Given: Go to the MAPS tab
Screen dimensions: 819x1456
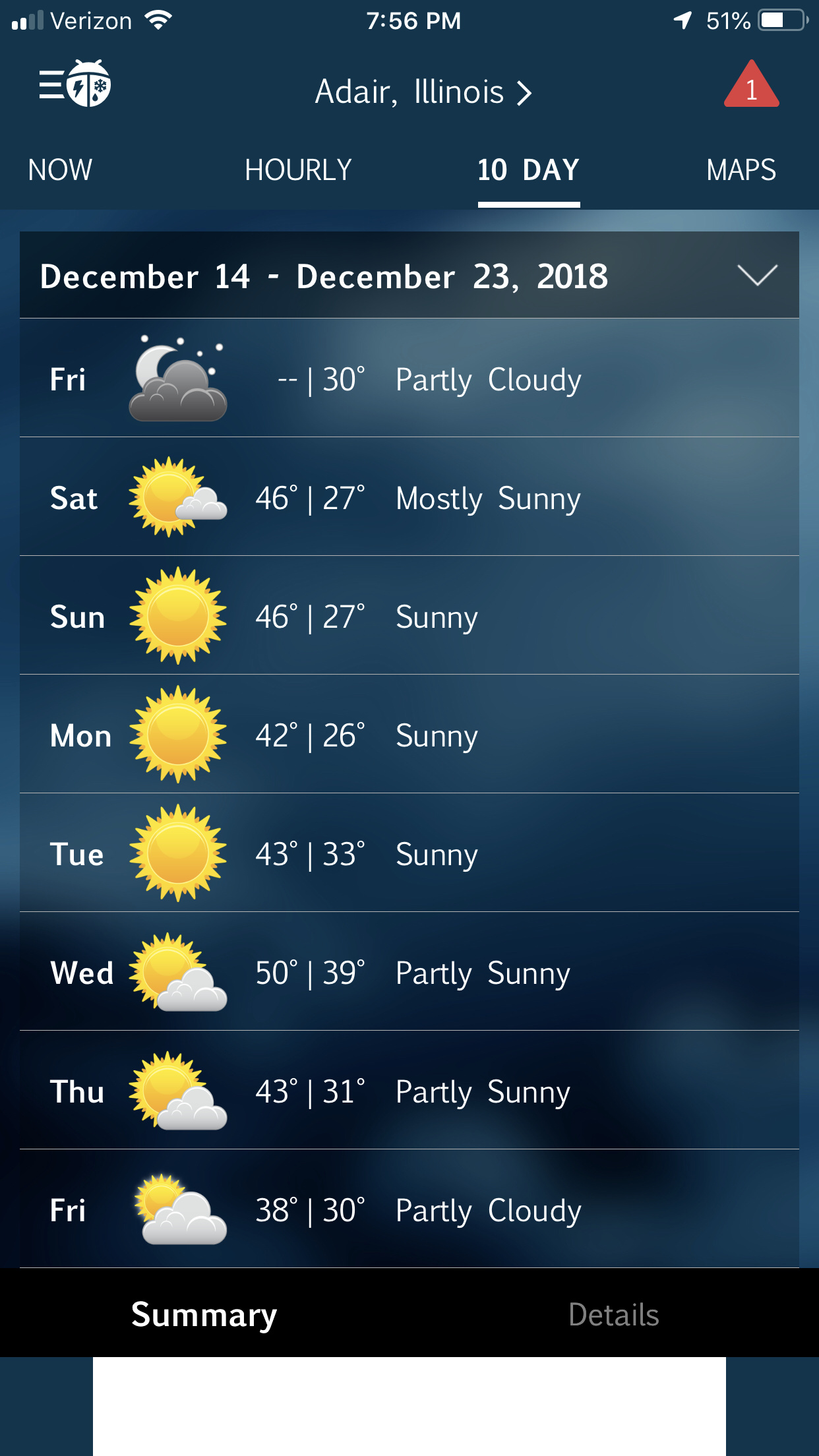Looking at the screenshot, I should (741, 170).
